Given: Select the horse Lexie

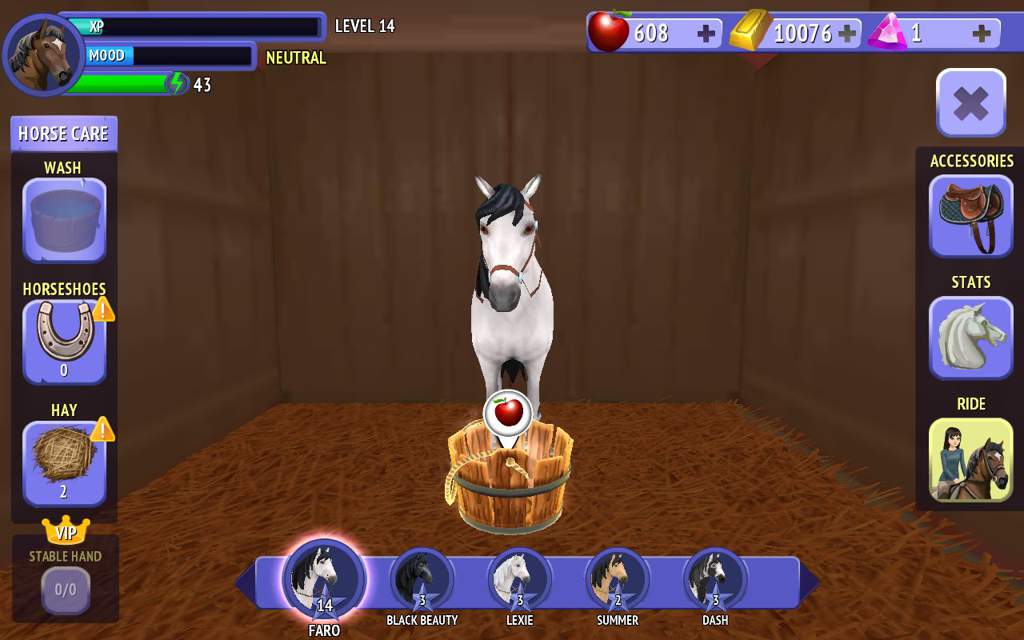Looking at the screenshot, I should 519,579.
